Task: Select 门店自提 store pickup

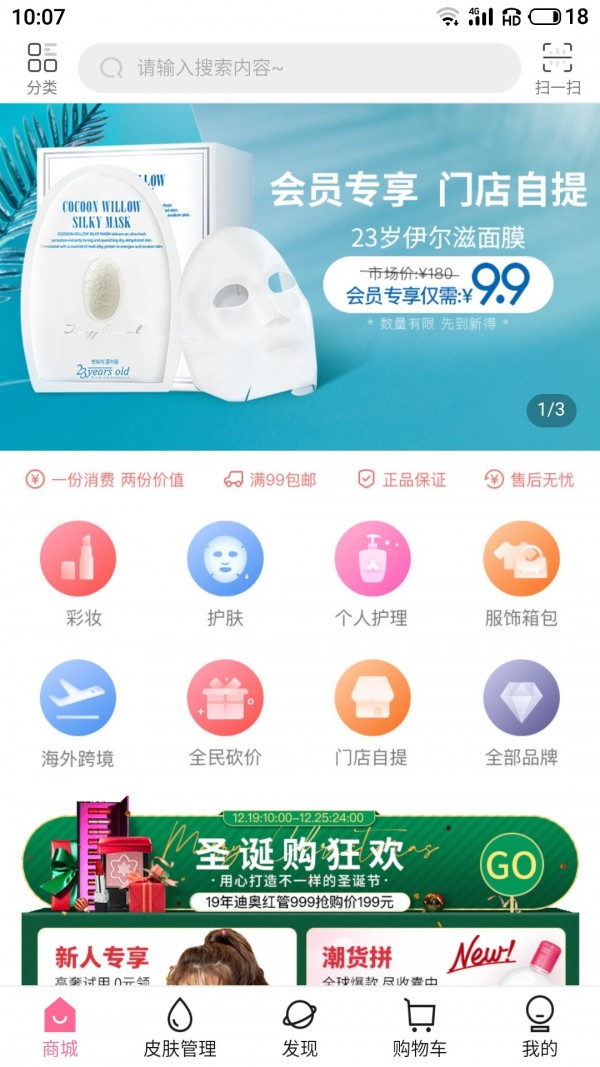Action: (x=372, y=714)
